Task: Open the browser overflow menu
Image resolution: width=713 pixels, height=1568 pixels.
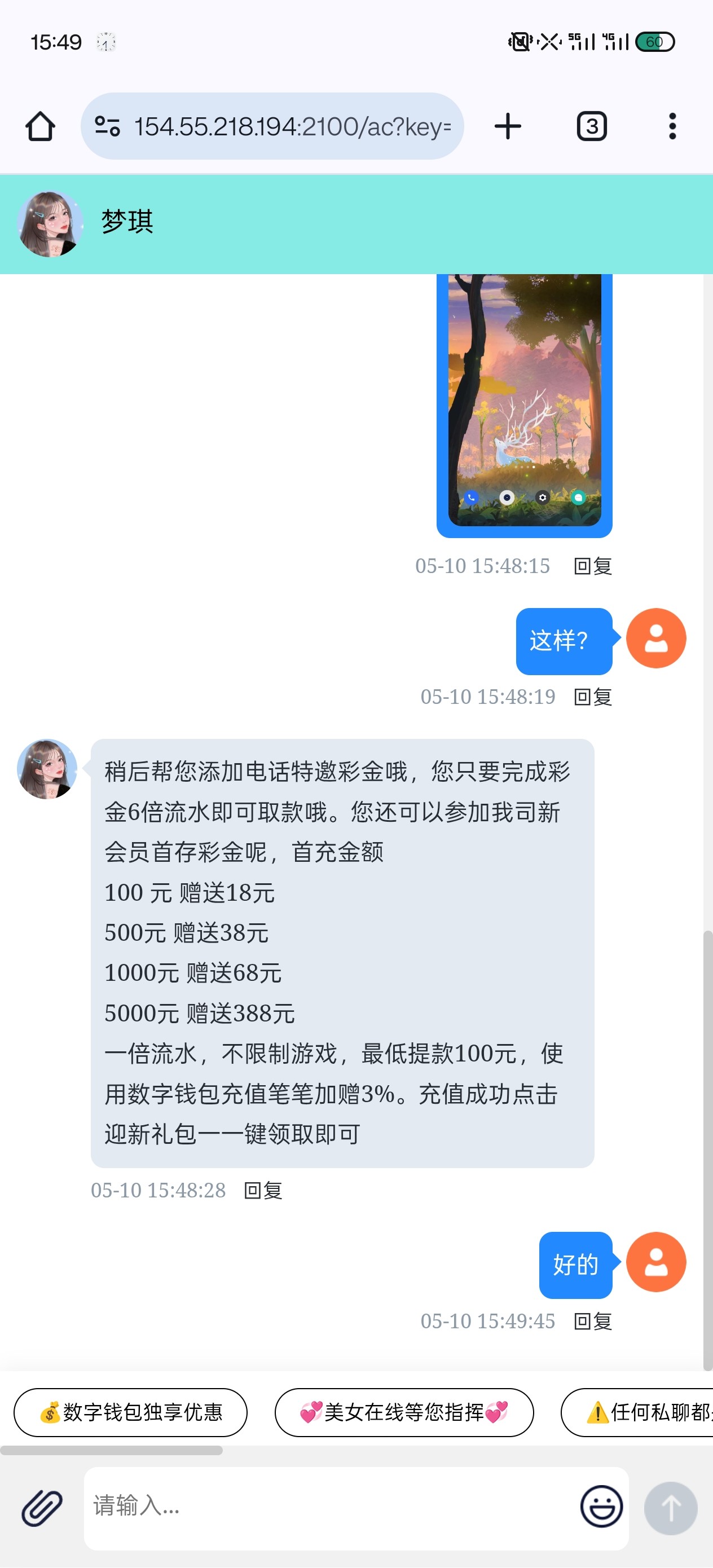Action: [672, 126]
